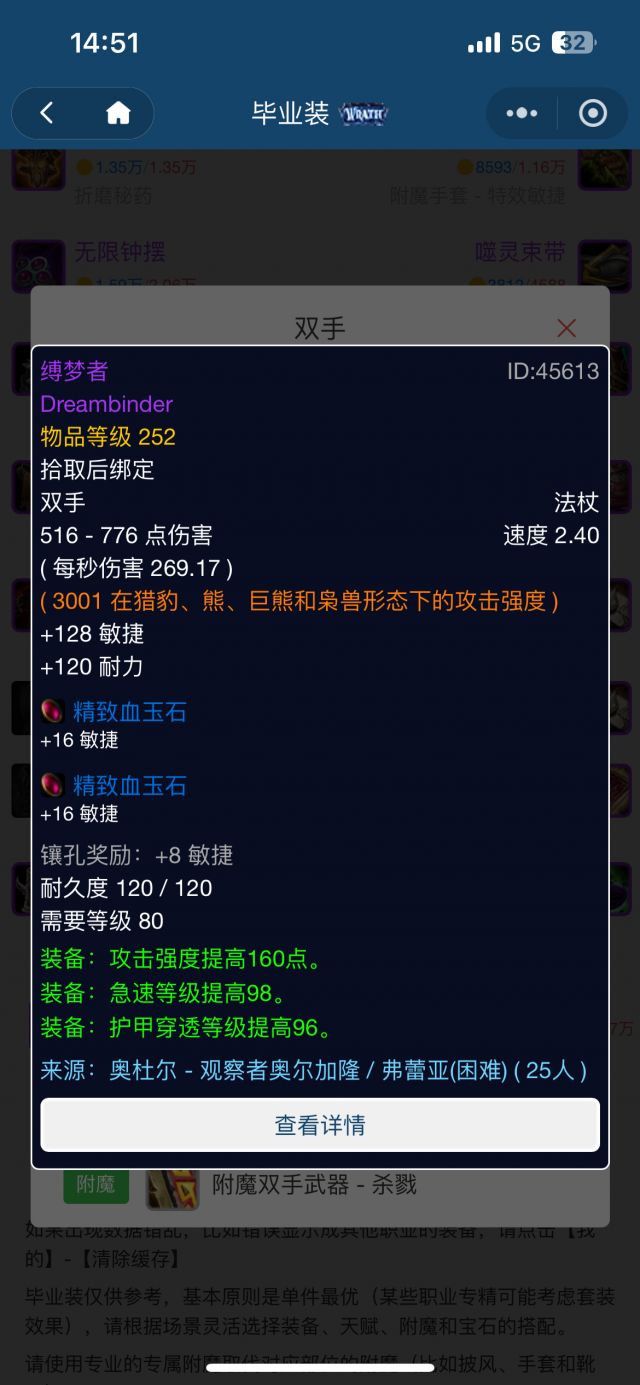Open the 附魔双手武器 - 杀戮 enchant row
This screenshot has width=640, height=1385.
(x=313, y=1185)
